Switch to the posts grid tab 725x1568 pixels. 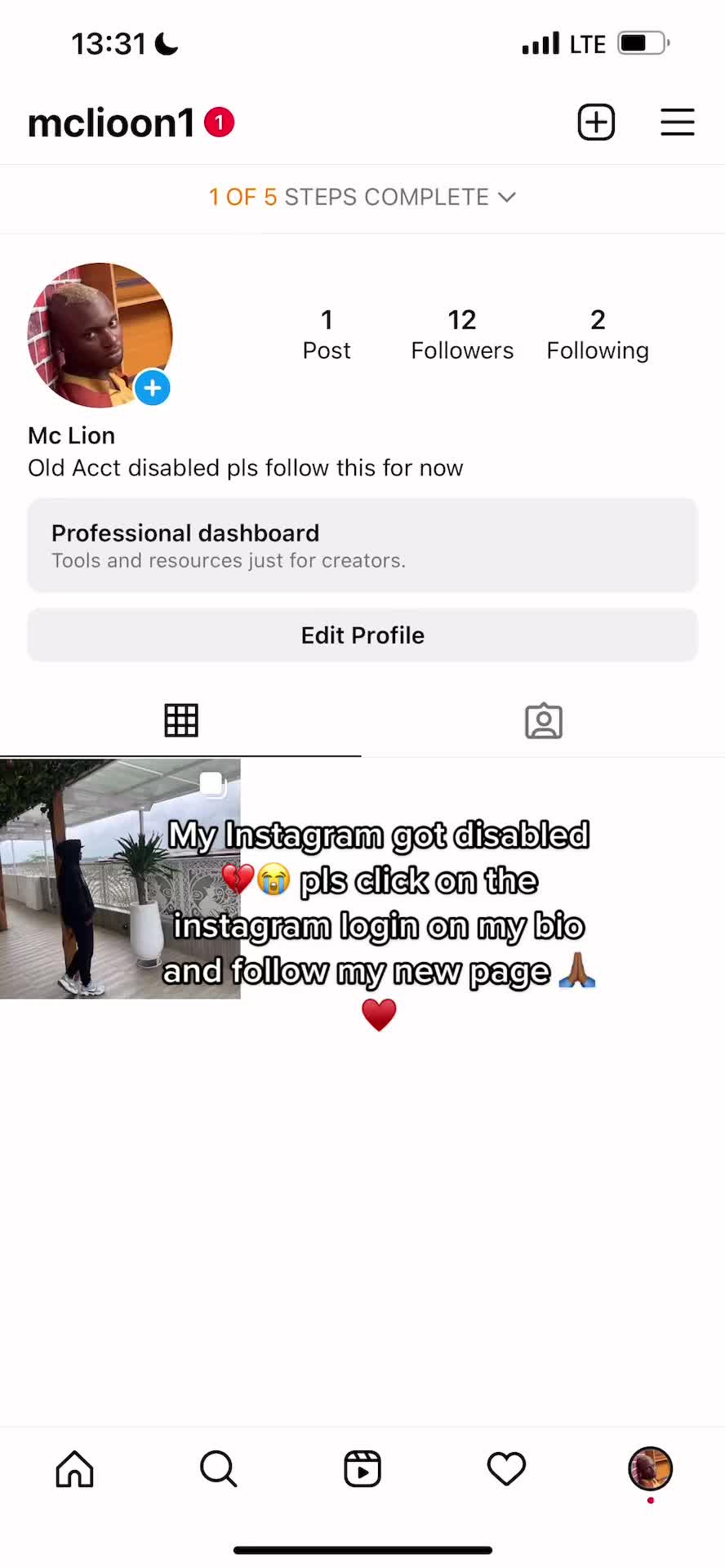(x=181, y=720)
